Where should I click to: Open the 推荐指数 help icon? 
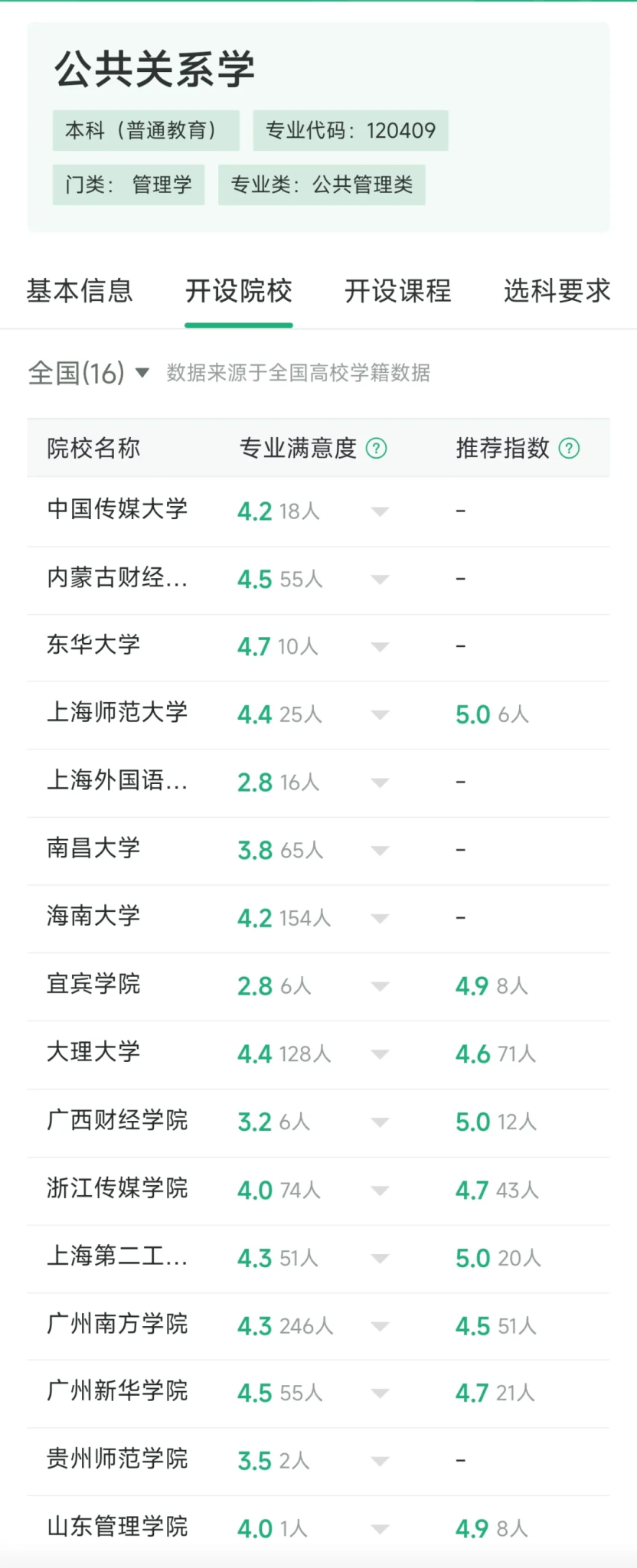[568, 448]
